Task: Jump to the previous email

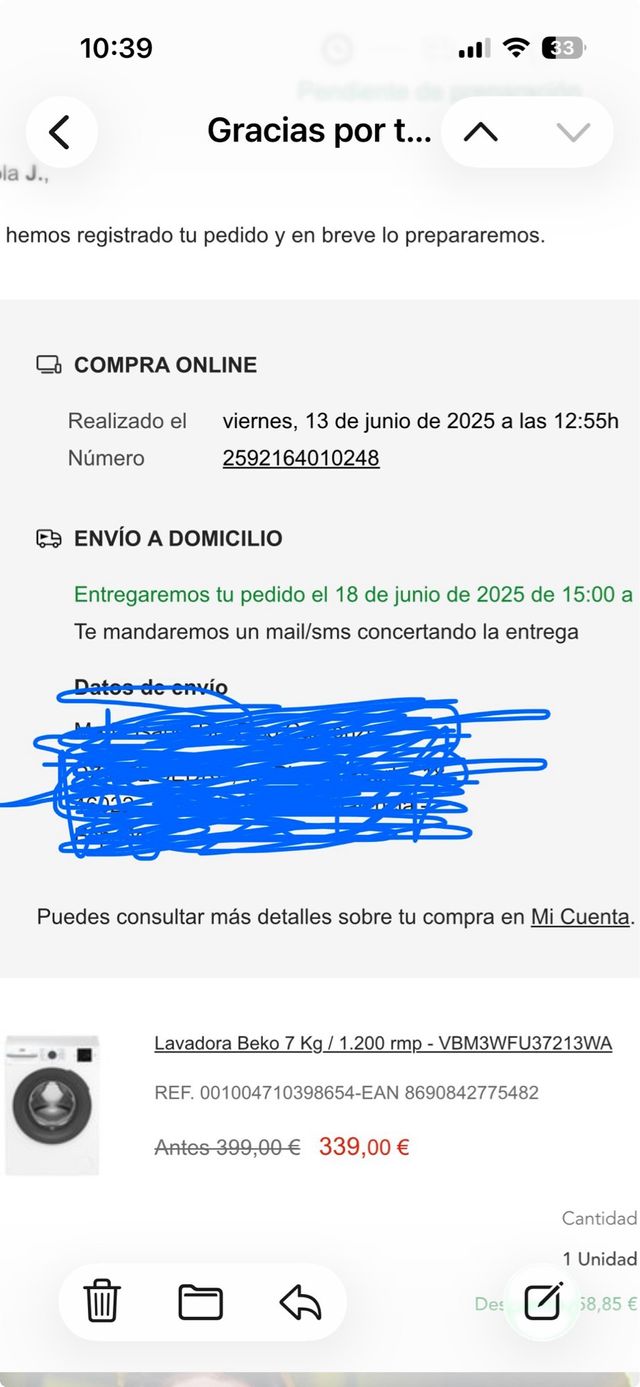Action: point(481,132)
